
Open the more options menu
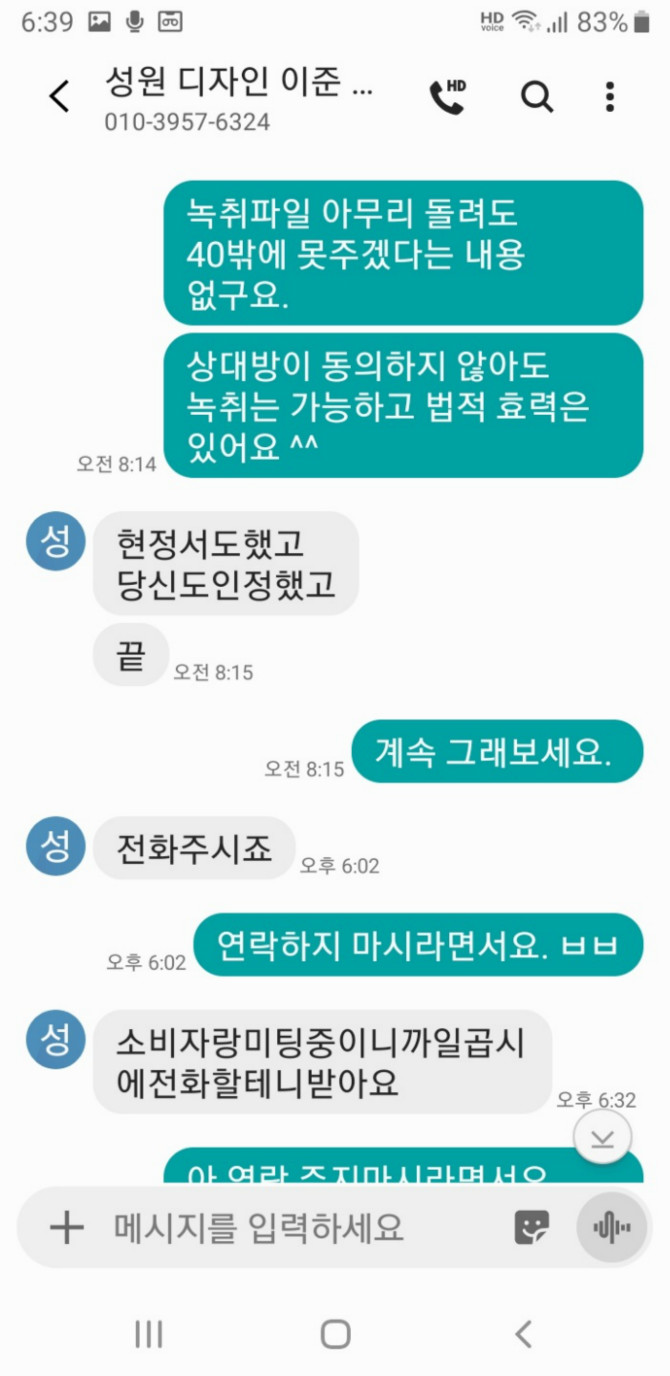click(609, 97)
